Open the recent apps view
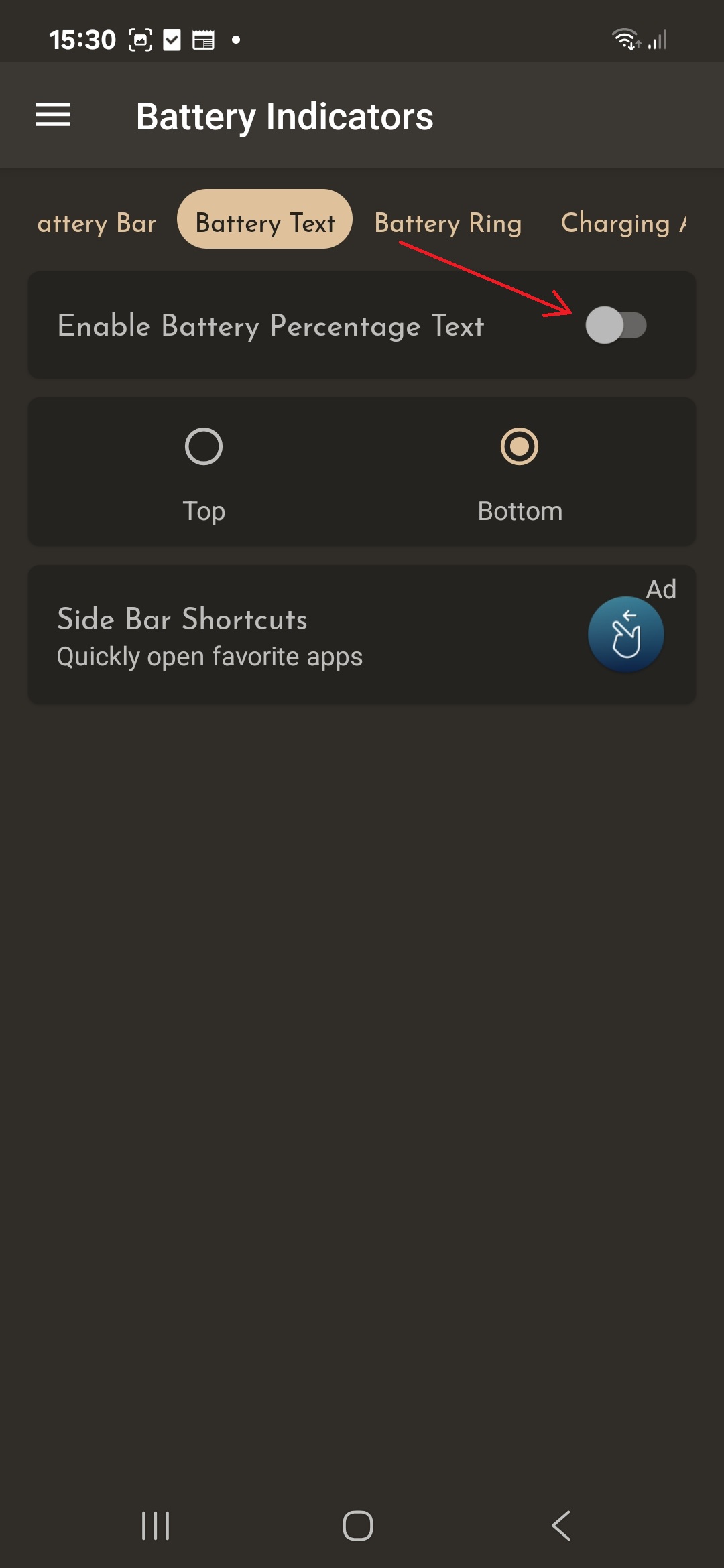The width and height of the screenshot is (724, 1568). 156,1526
